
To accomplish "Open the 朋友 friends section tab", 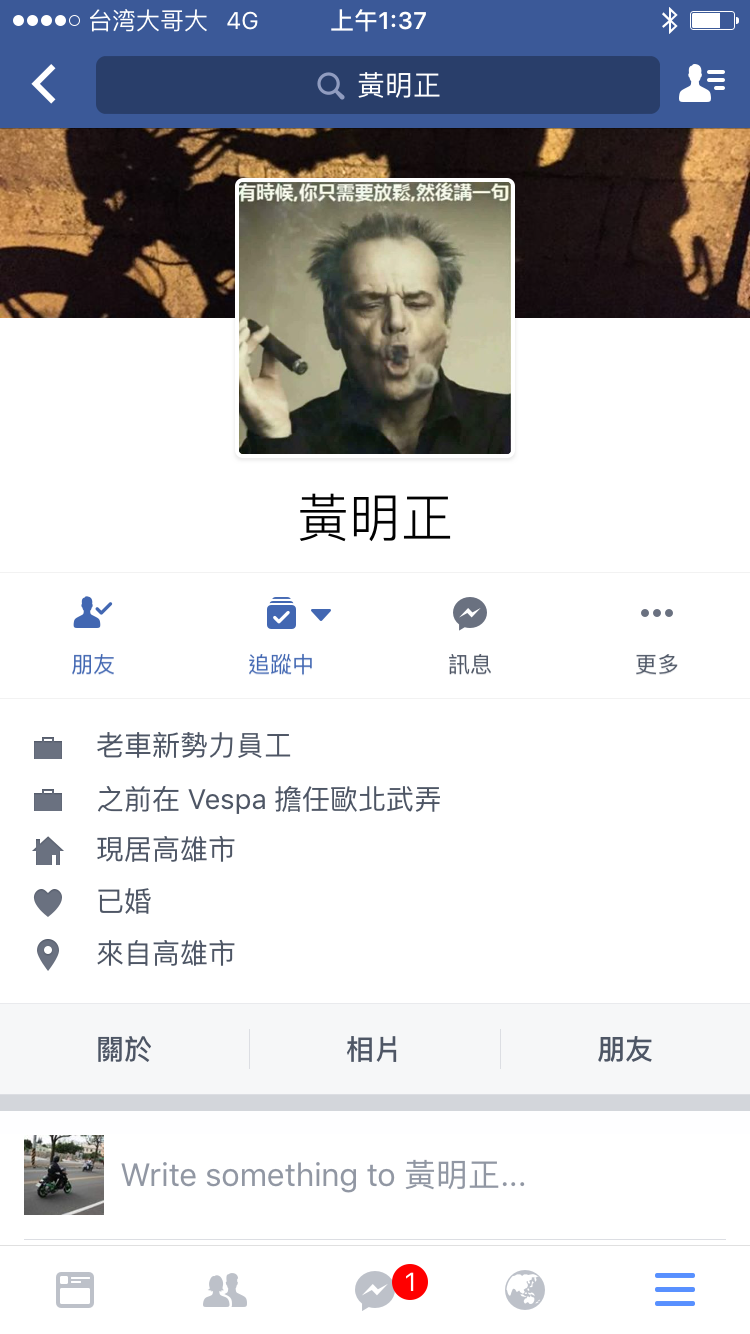I will click(625, 1049).
